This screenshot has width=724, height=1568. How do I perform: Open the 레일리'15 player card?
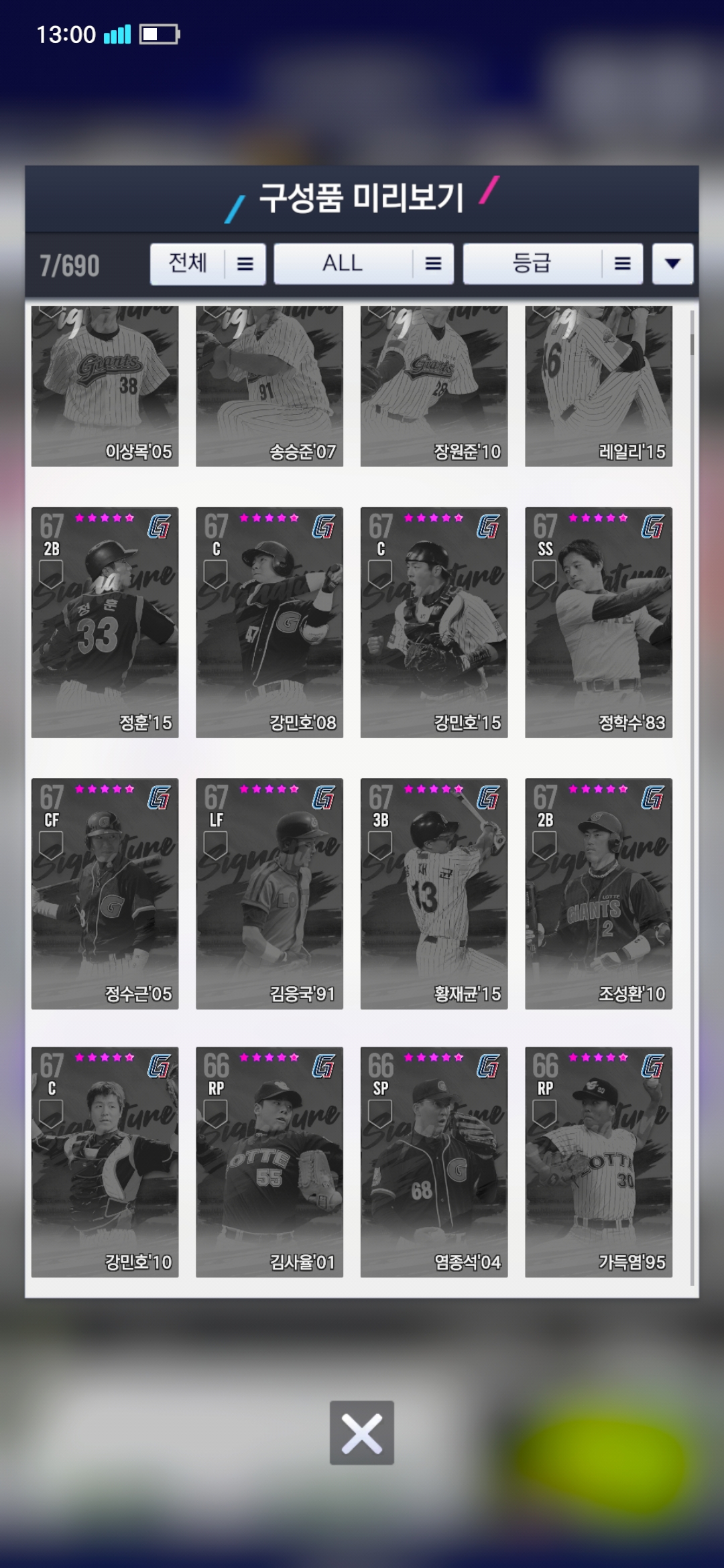(598, 387)
